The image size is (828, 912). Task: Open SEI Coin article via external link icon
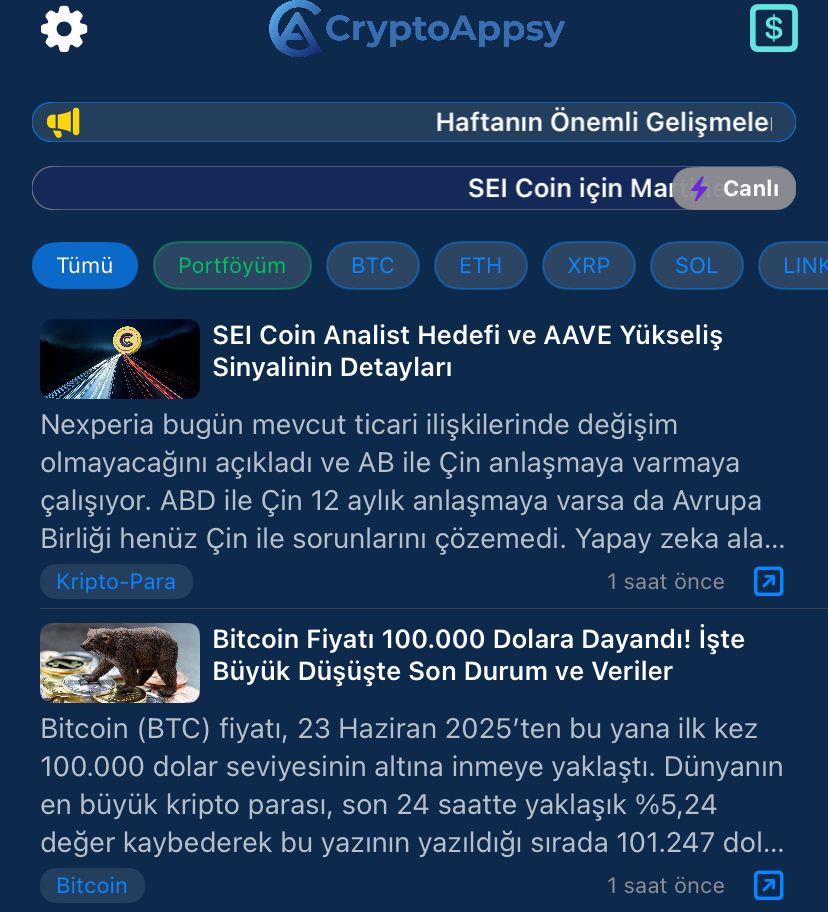(x=768, y=581)
